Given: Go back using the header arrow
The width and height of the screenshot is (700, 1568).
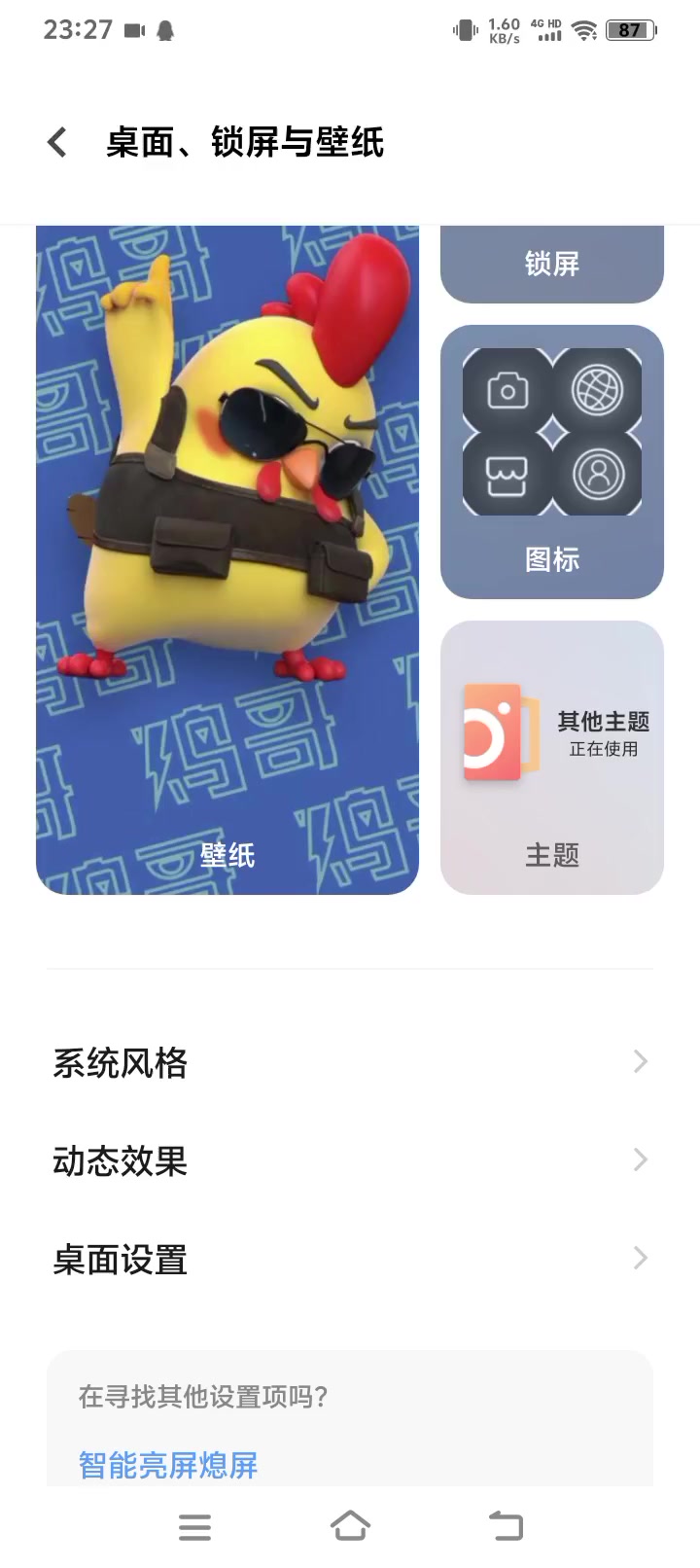Looking at the screenshot, I should [x=57, y=142].
